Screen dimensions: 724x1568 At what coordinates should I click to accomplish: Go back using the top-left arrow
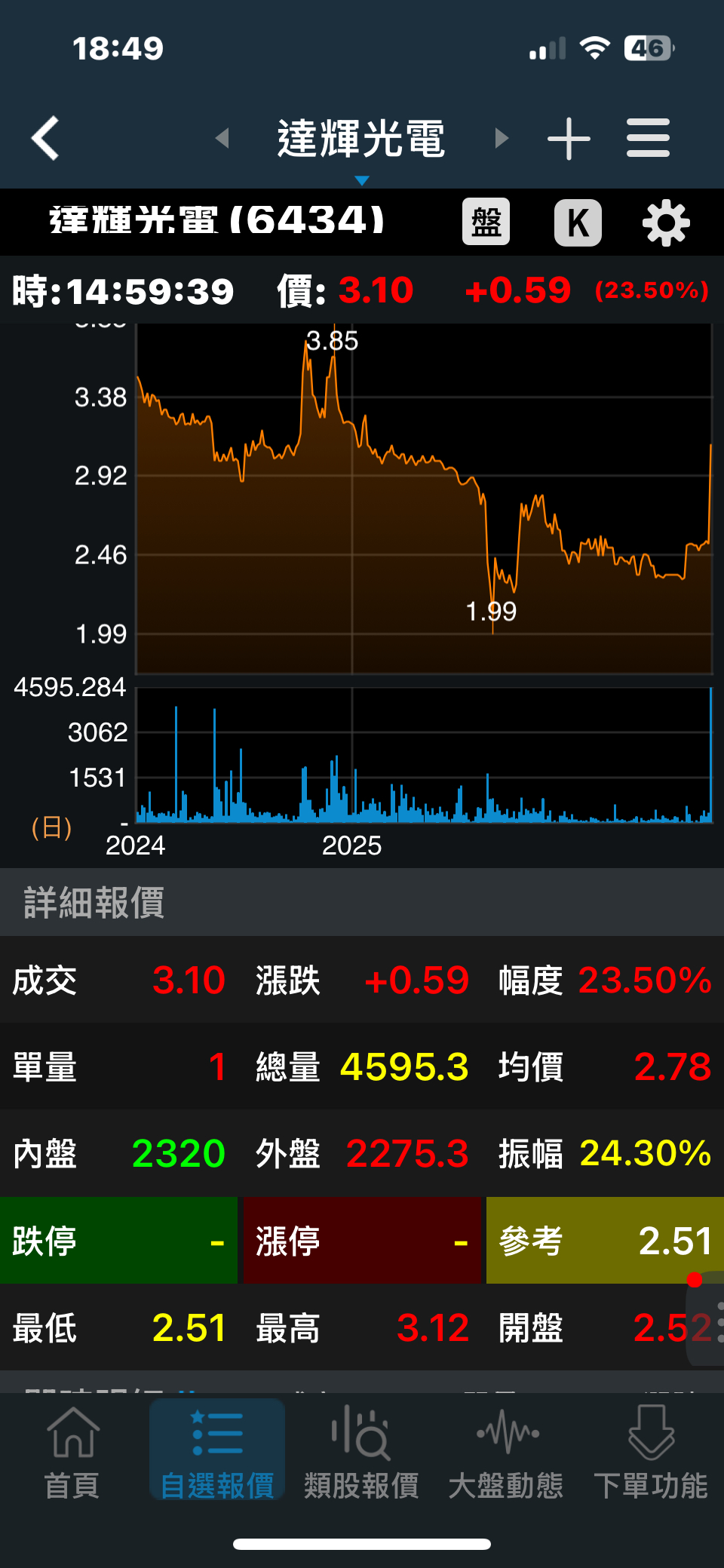pos(45,138)
